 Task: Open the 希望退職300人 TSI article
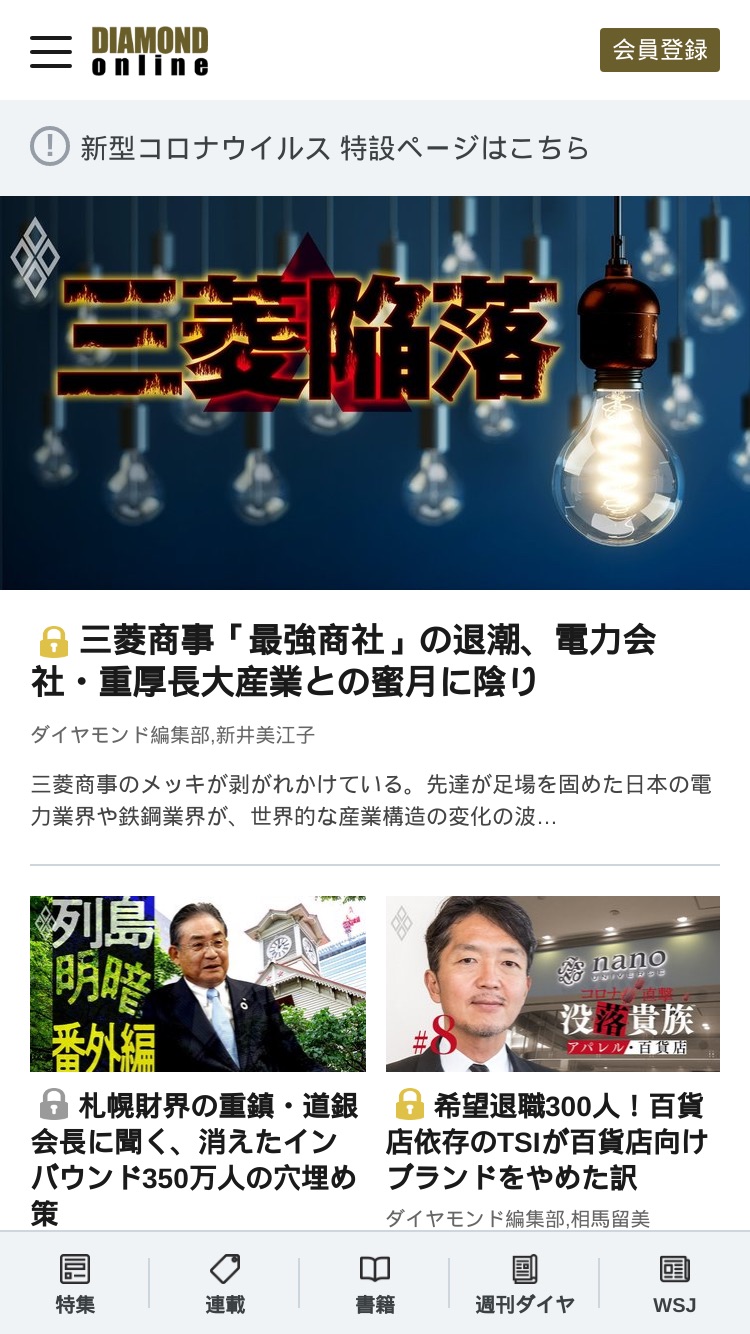552,1141
